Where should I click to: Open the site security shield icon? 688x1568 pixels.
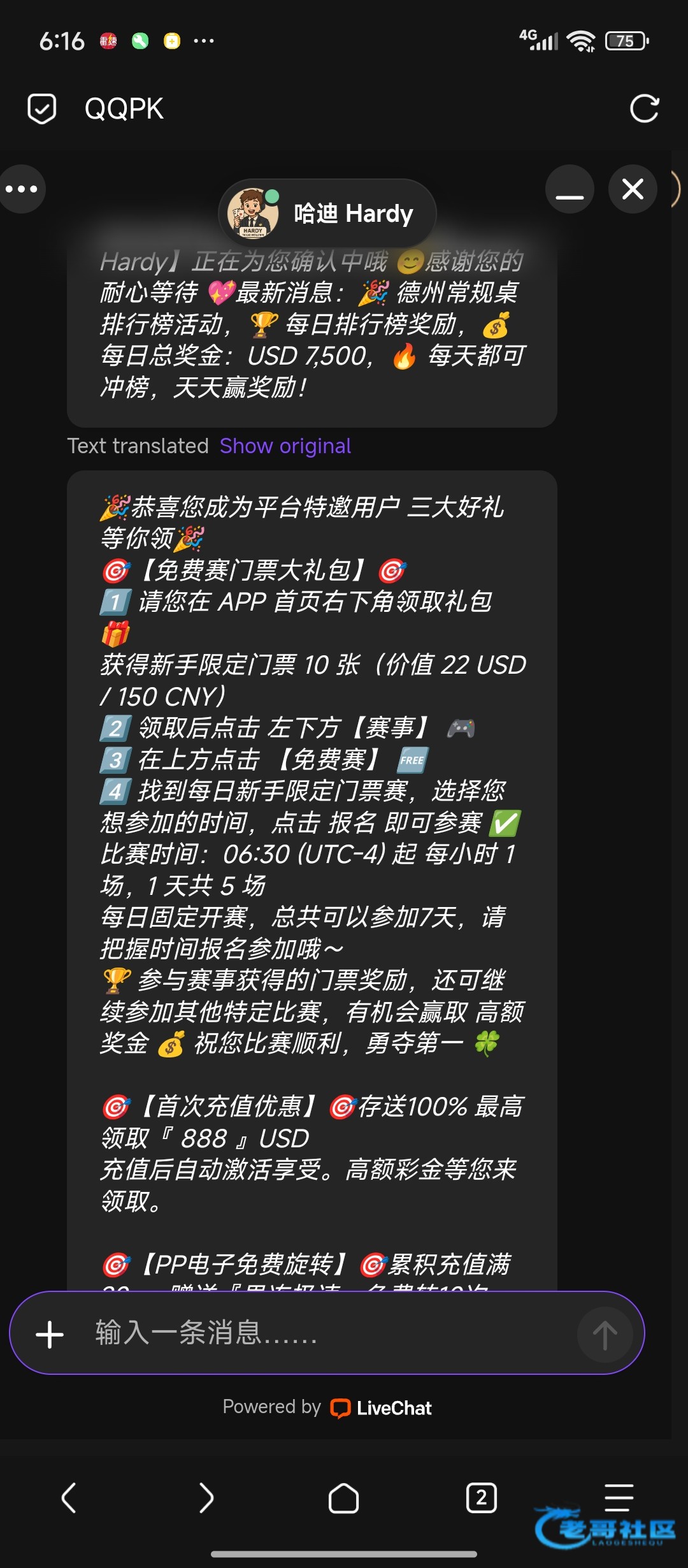tap(42, 108)
